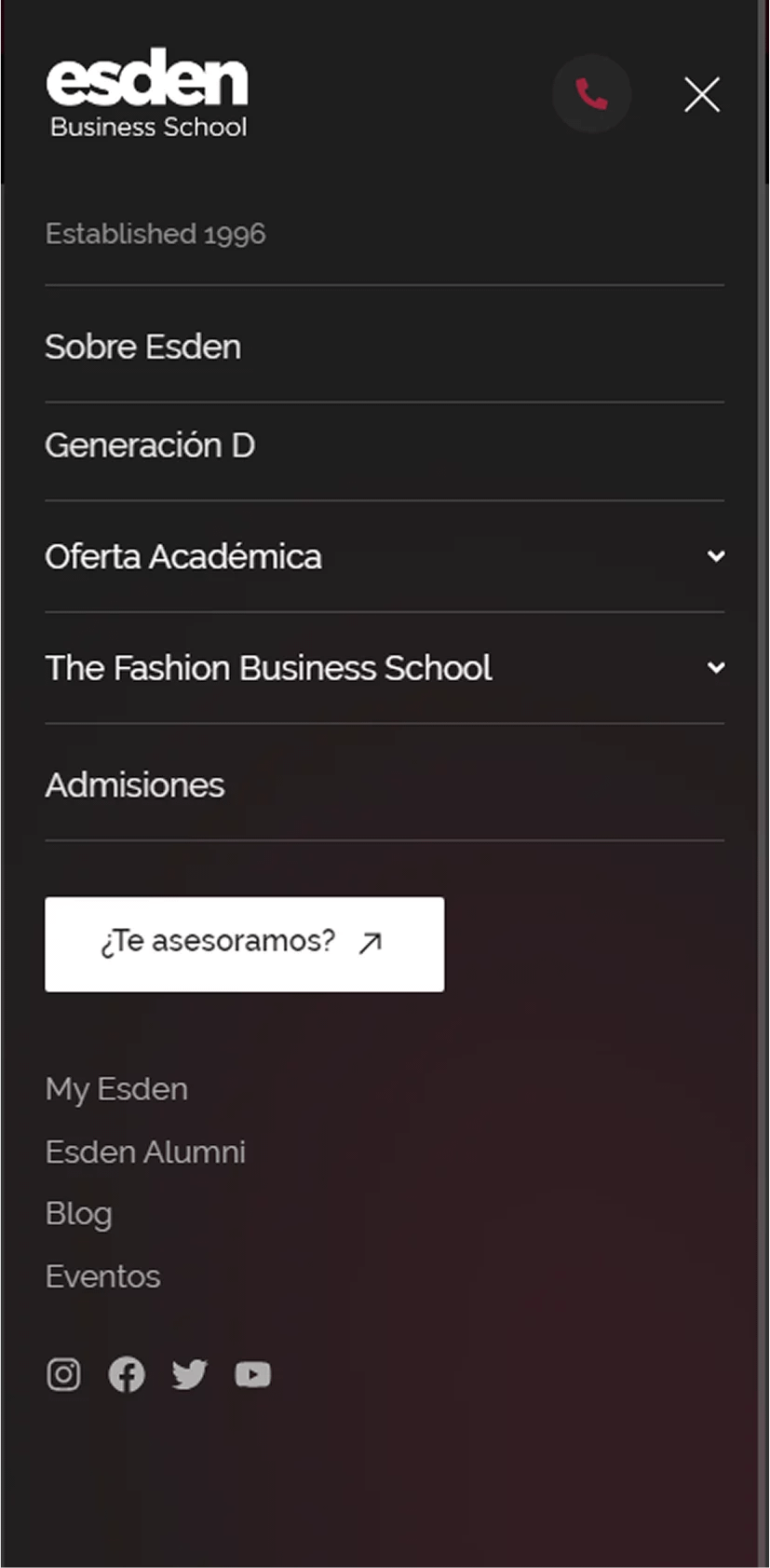Click the ¿Te asesoramos? button
This screenshot has width=770, height=1568.
(x=244, y=943)
